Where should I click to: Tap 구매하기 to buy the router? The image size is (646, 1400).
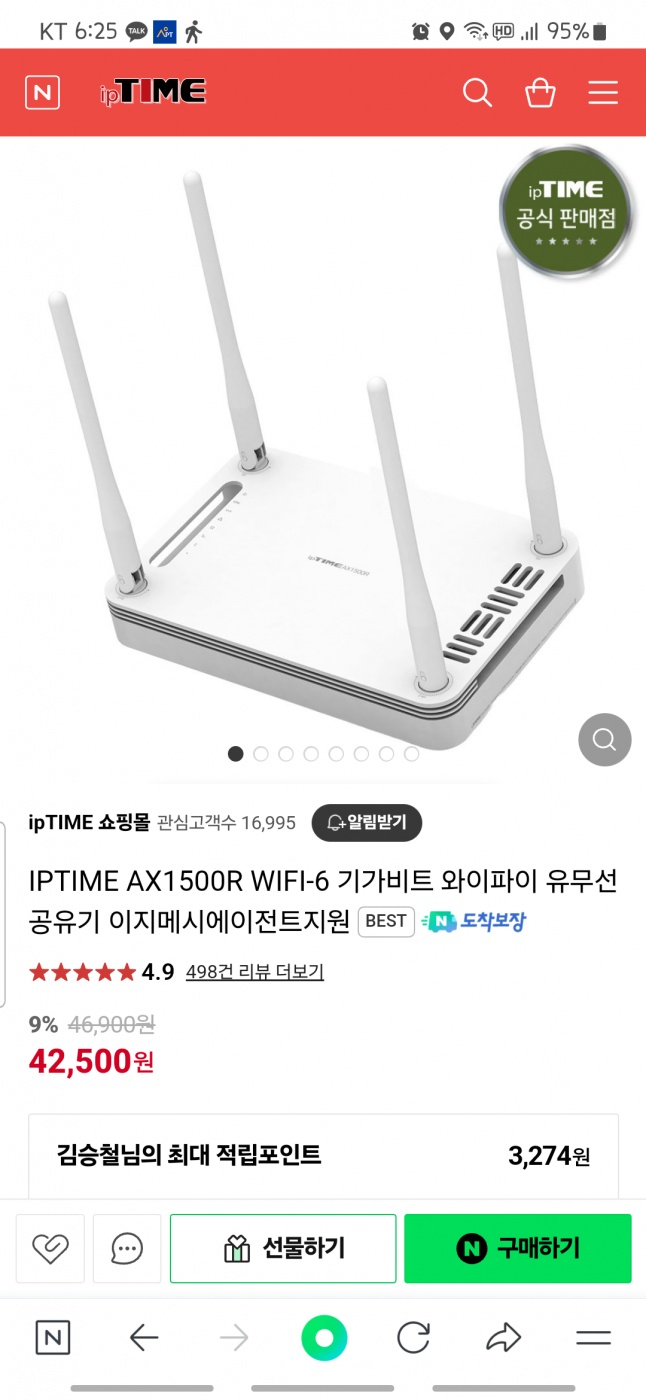(518, 1248)
